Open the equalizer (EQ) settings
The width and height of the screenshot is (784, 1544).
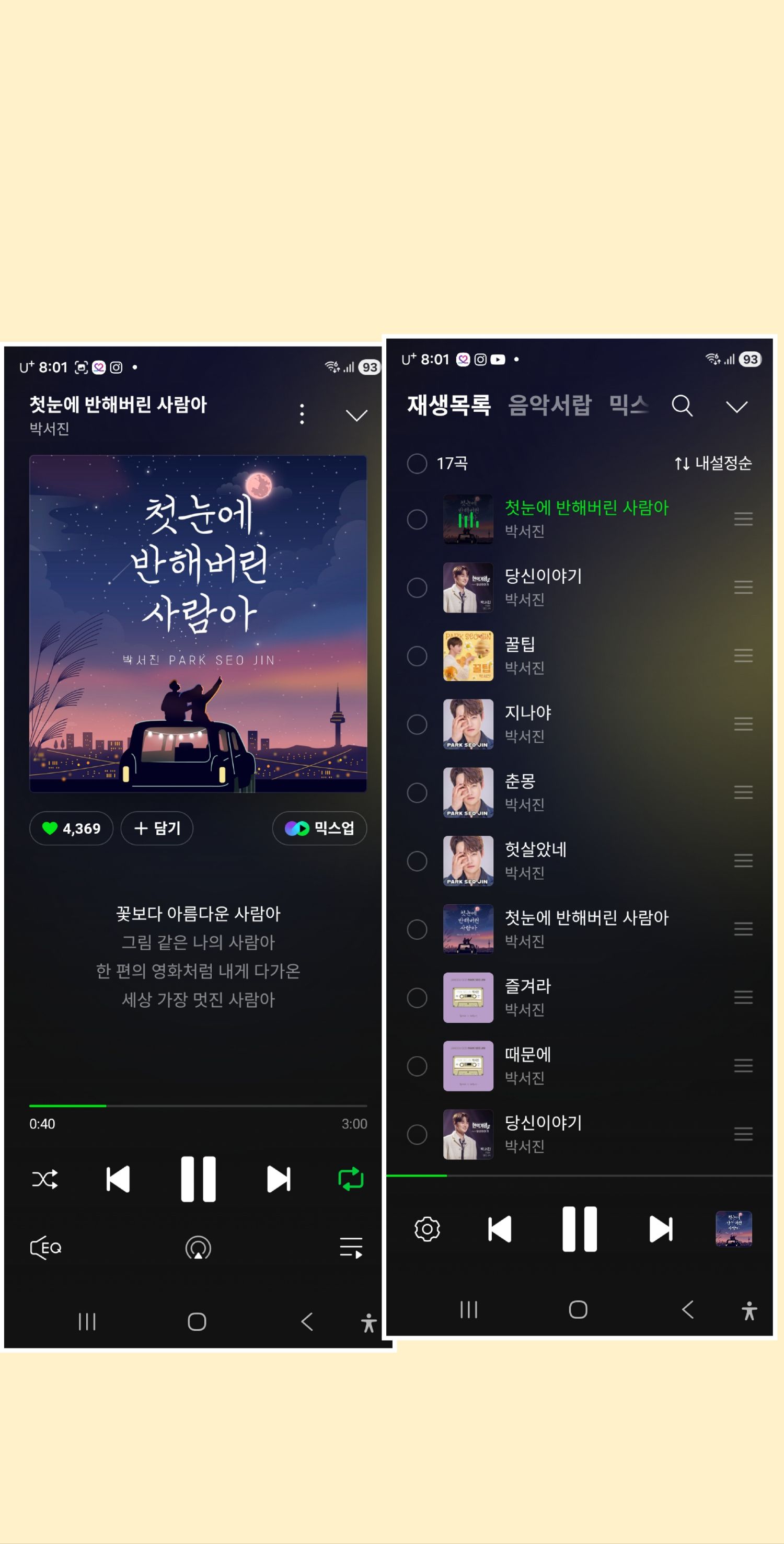pyautogui.click(x=45, y=1247)
